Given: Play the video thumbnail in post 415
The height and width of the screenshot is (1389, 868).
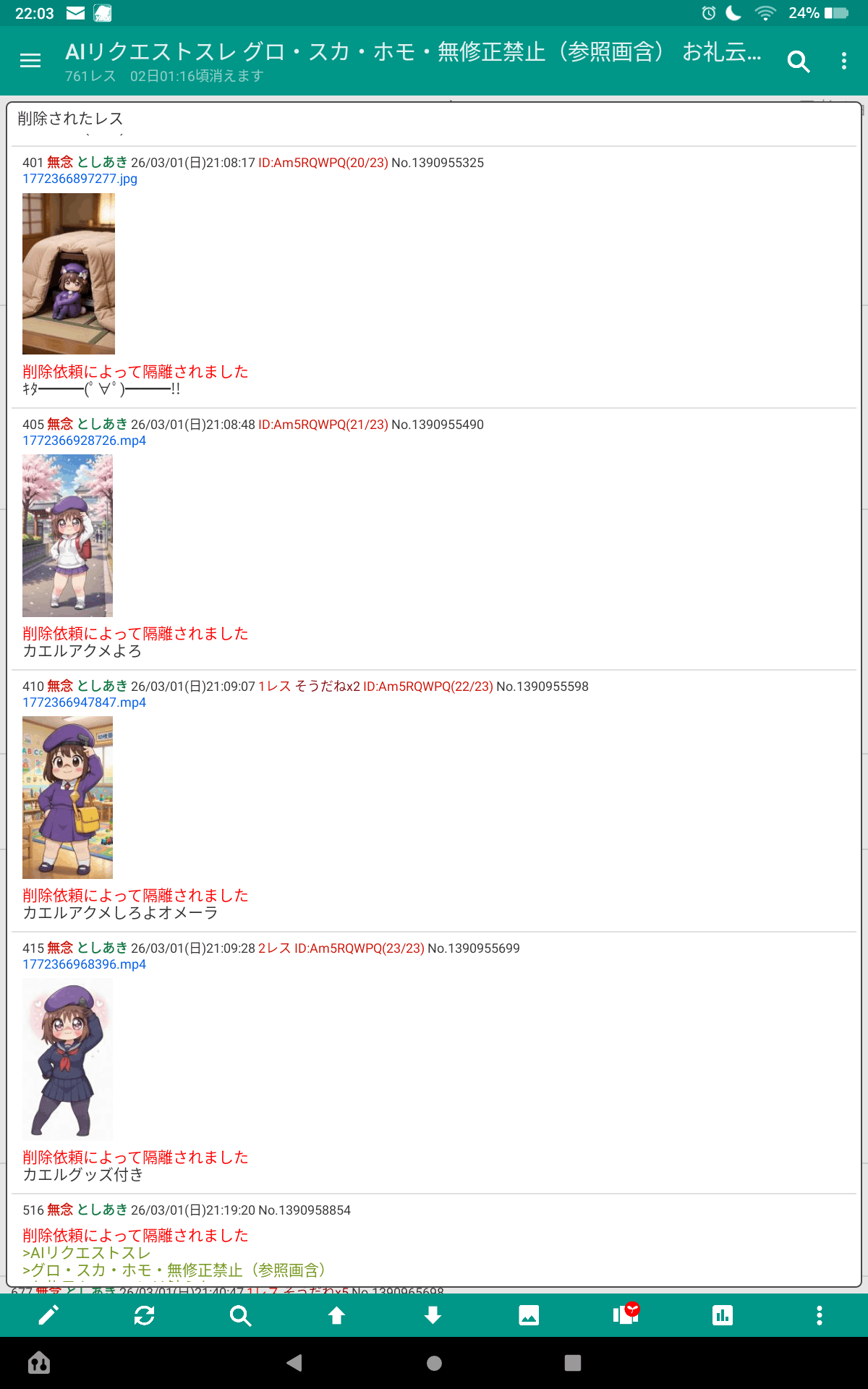Looking at the screenshot, I should point(67,1059).
